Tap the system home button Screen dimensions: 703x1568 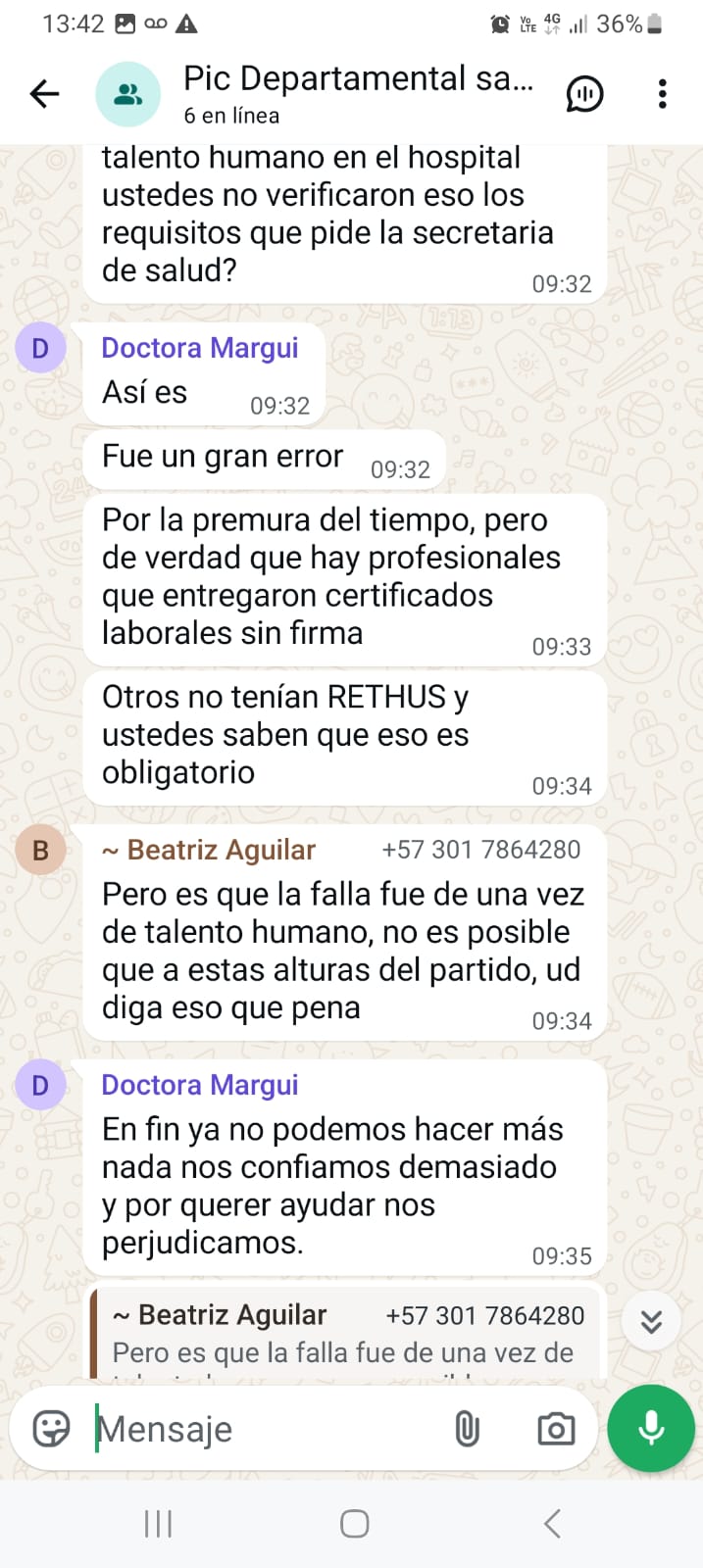click(354, 1524)
